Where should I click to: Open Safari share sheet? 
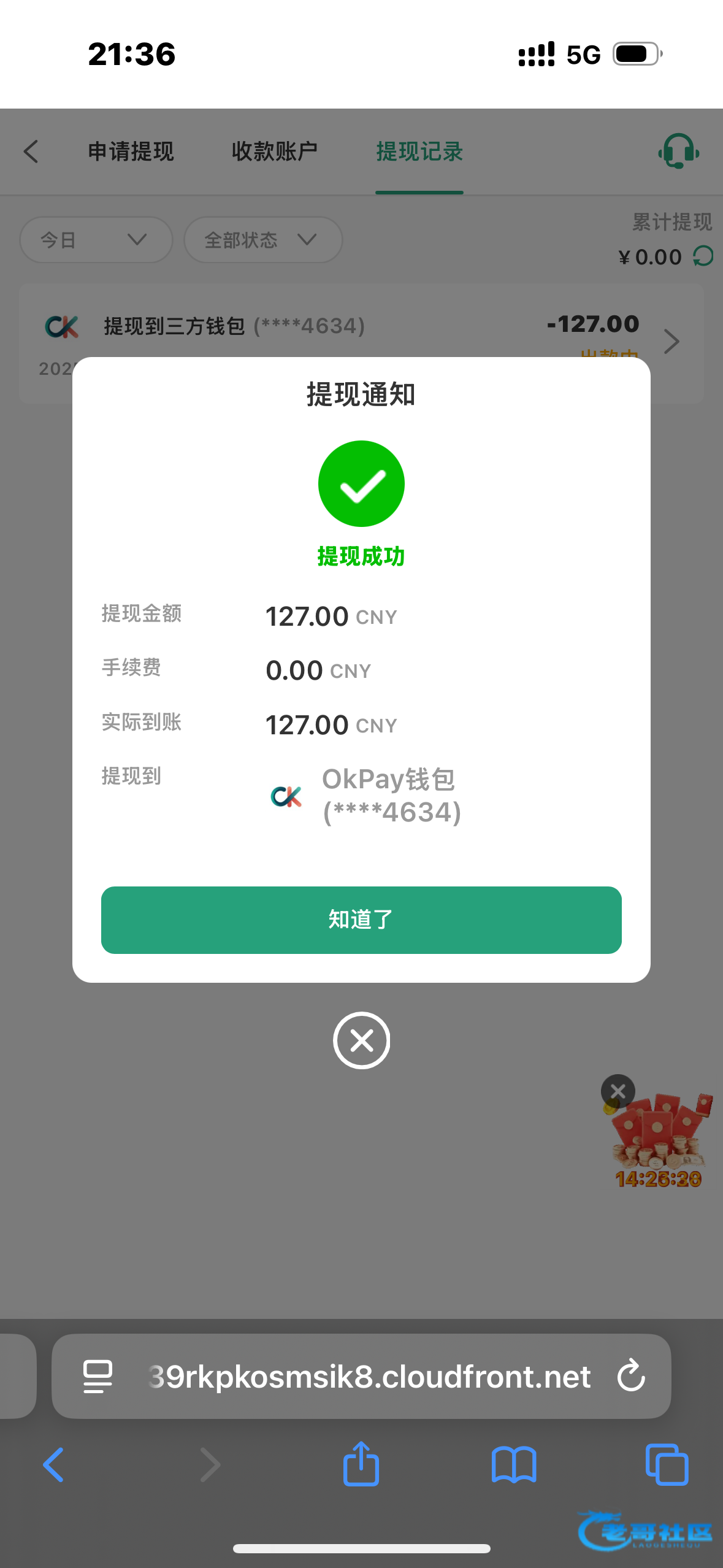coord(361,1464)
